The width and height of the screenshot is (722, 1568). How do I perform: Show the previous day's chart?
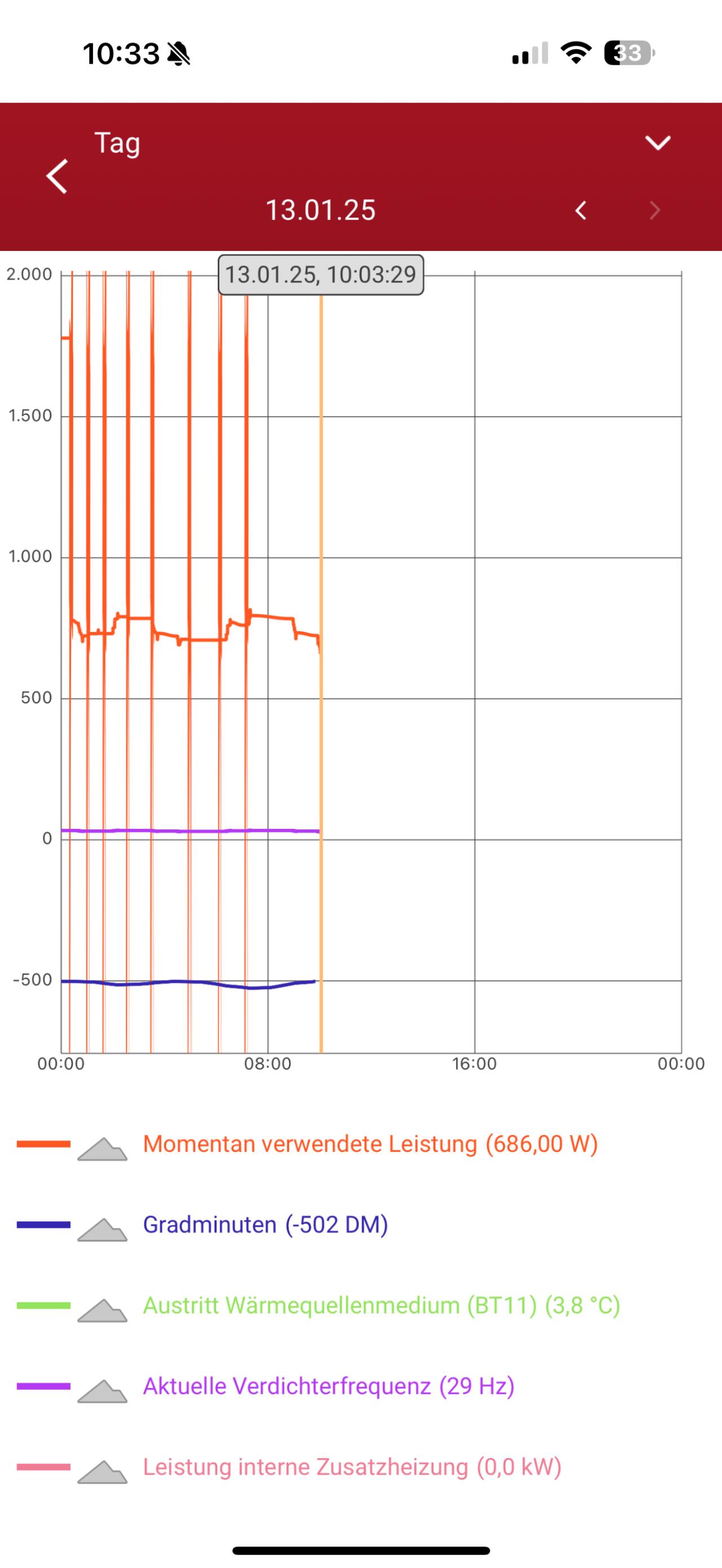click(581, 211)
